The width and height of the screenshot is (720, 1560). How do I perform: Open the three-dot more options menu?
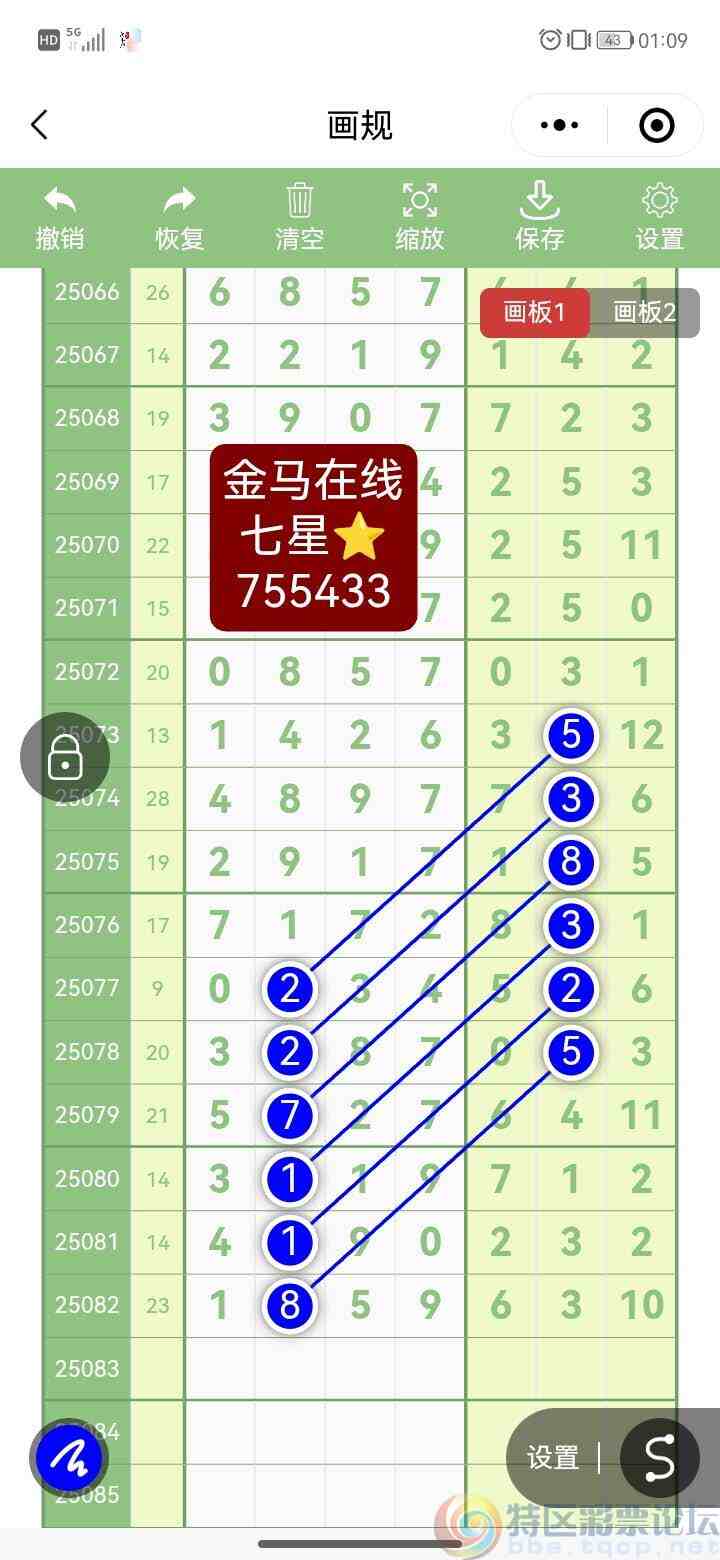(558, 125)
